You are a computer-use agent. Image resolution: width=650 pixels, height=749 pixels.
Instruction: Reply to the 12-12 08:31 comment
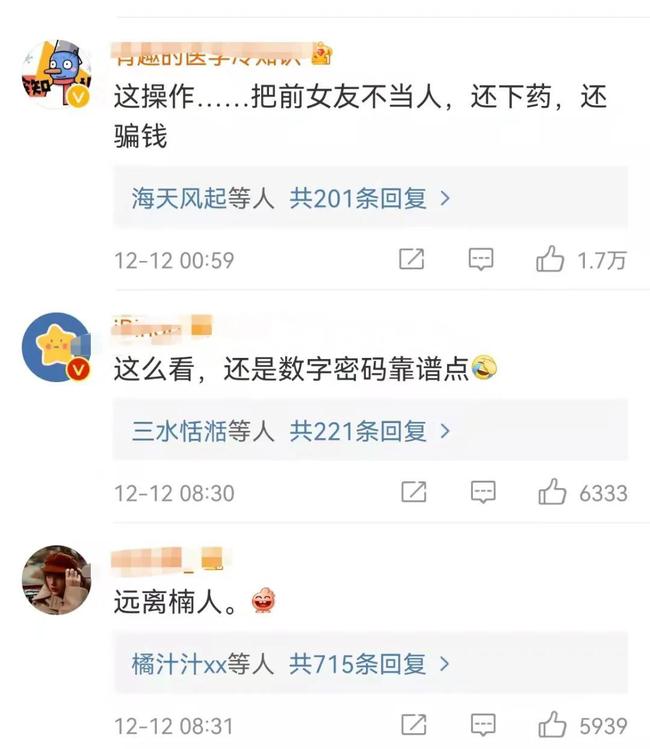[x=482, y=724]
